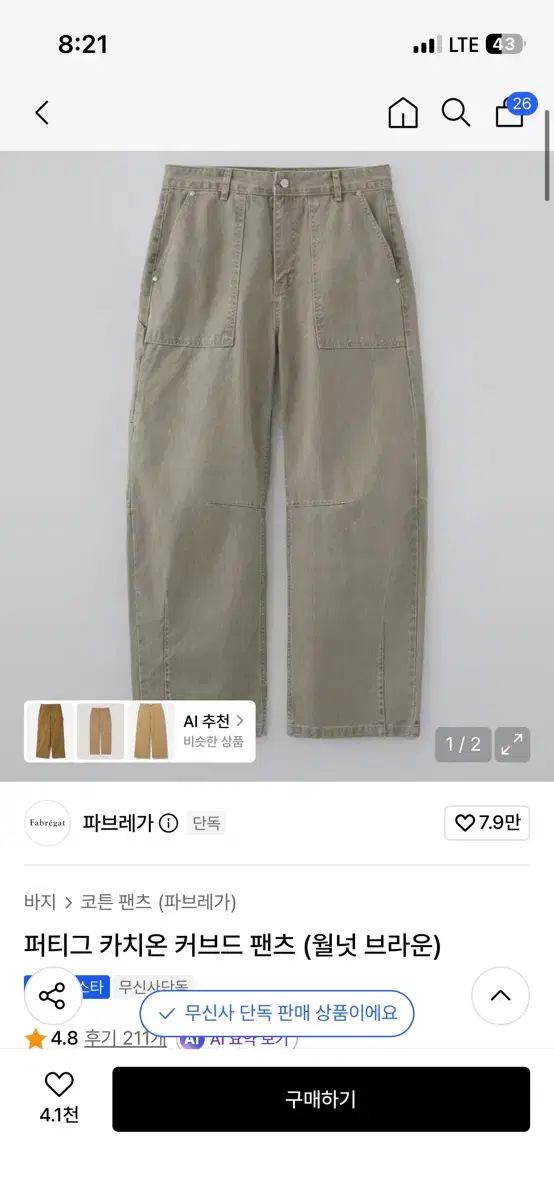Jump to top with the up arrow
This screenshot has width=554, height=1200.
point(500,996)
